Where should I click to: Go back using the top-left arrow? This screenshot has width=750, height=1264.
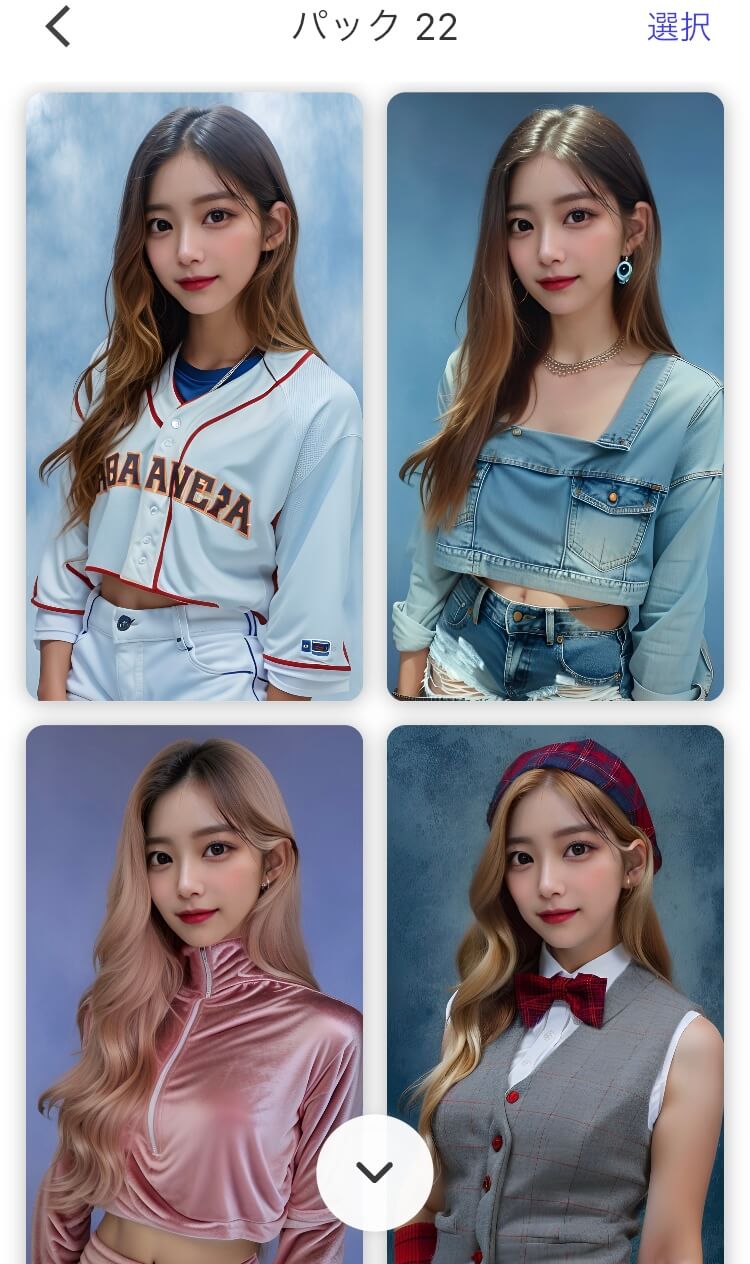click(x=58, y=27)
